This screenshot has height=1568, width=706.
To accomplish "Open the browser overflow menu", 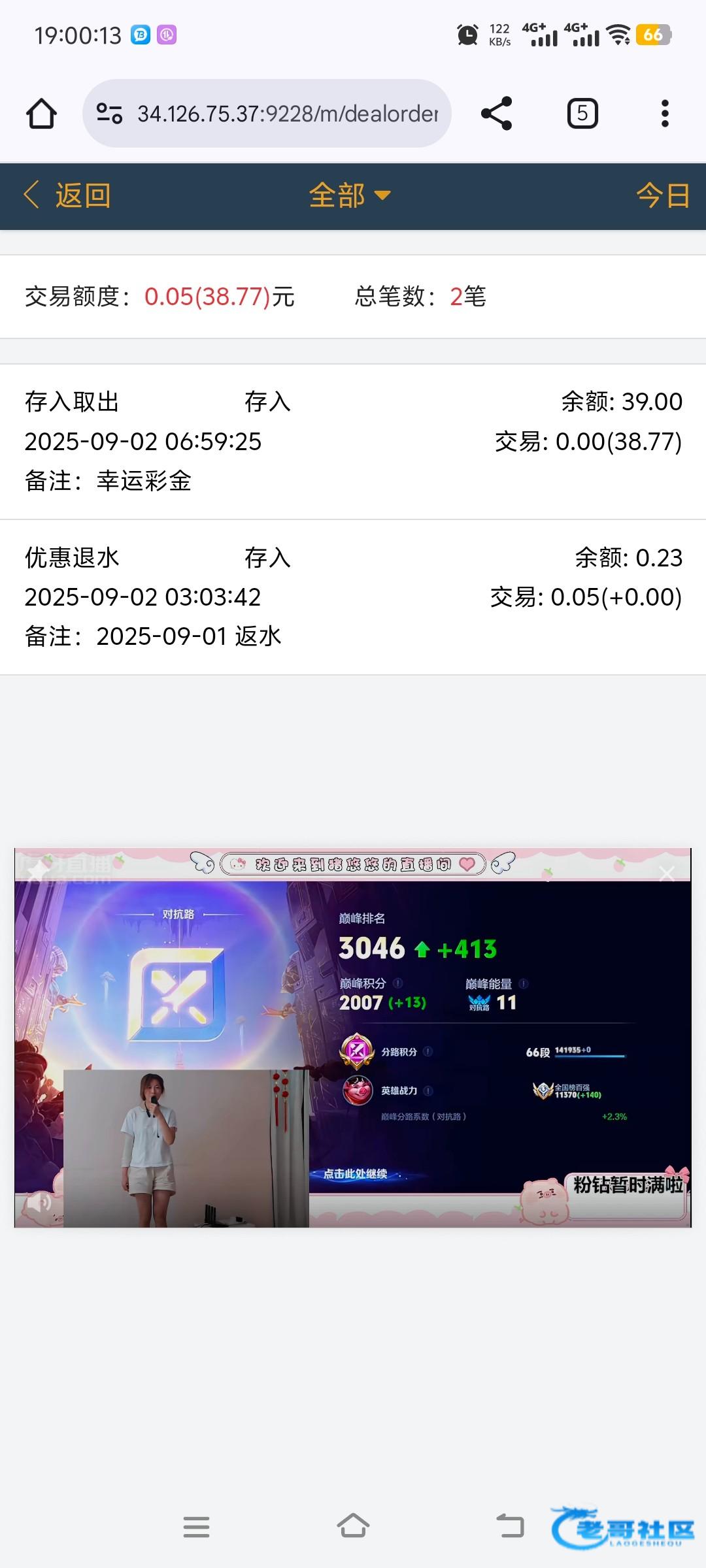I will (665, 114).
